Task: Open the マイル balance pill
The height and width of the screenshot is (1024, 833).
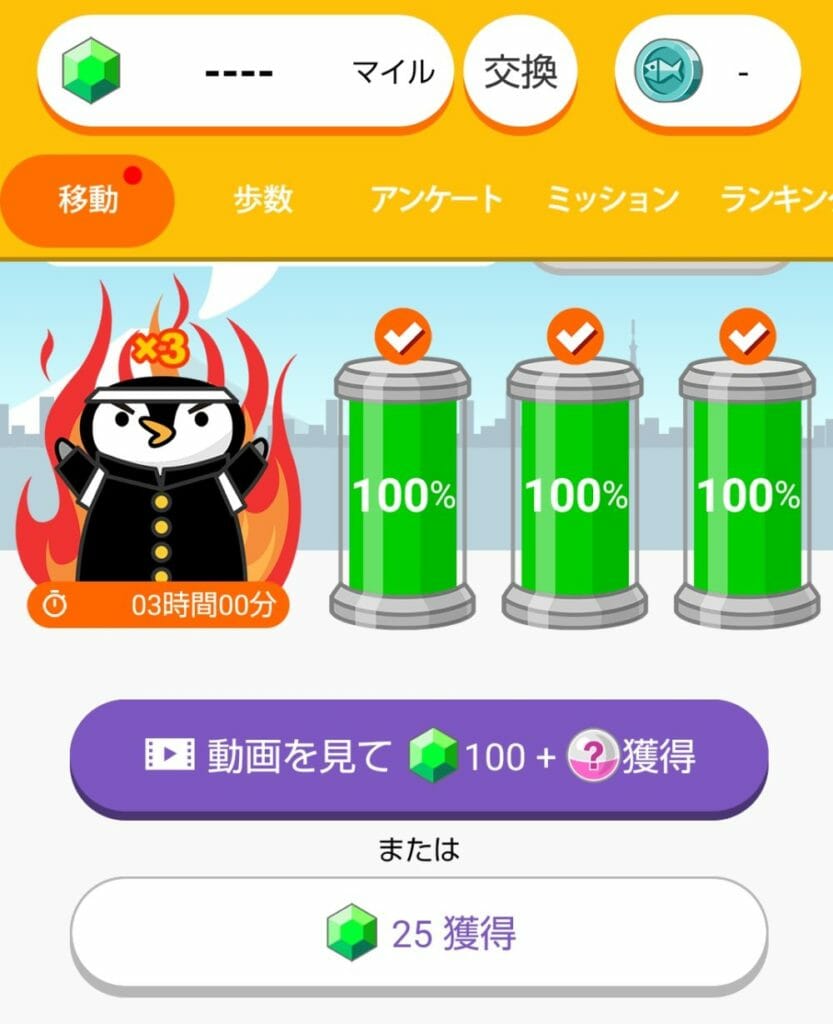Action: coord(245,73)
